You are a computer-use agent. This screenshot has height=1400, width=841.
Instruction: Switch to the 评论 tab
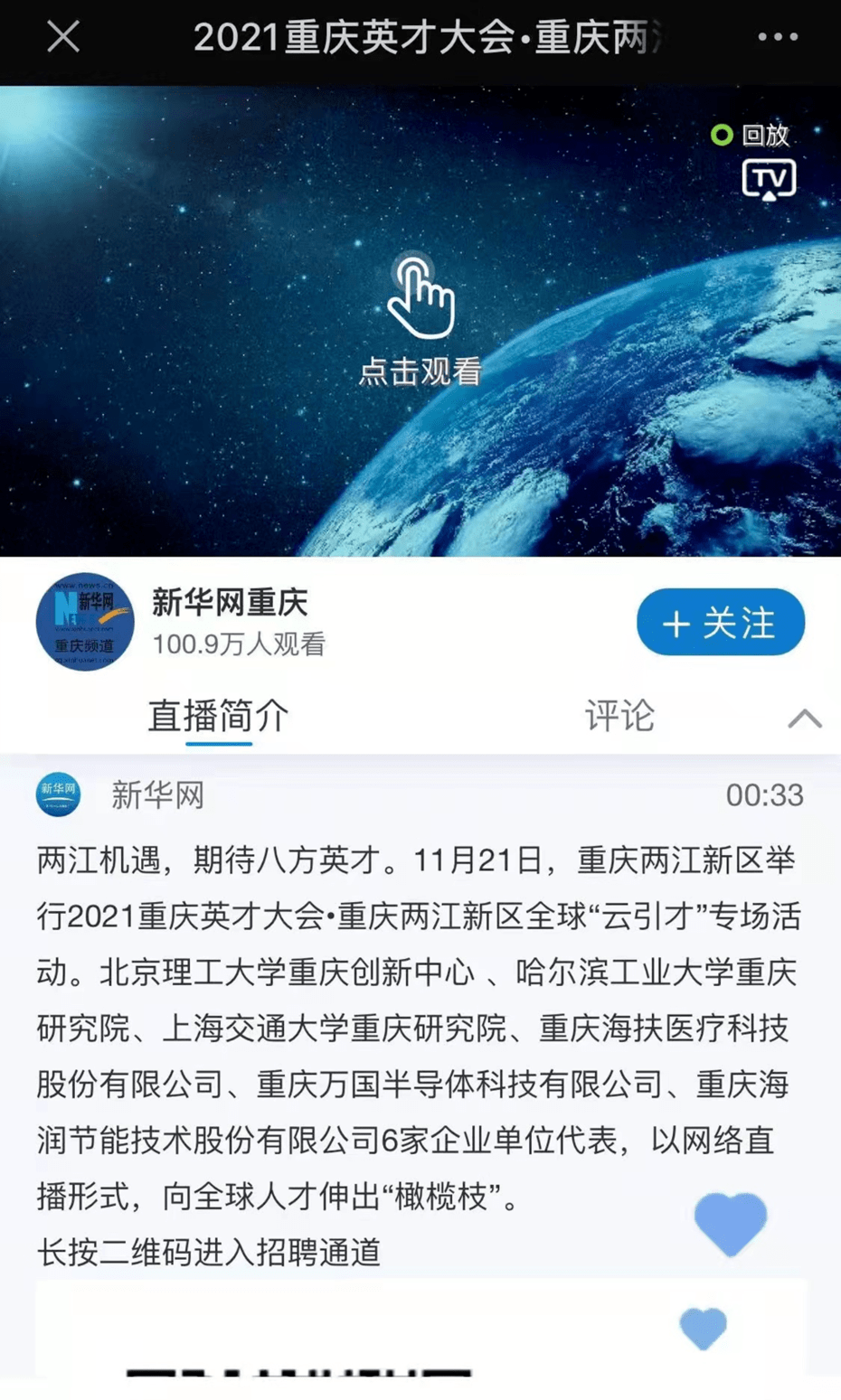(619, 716)
